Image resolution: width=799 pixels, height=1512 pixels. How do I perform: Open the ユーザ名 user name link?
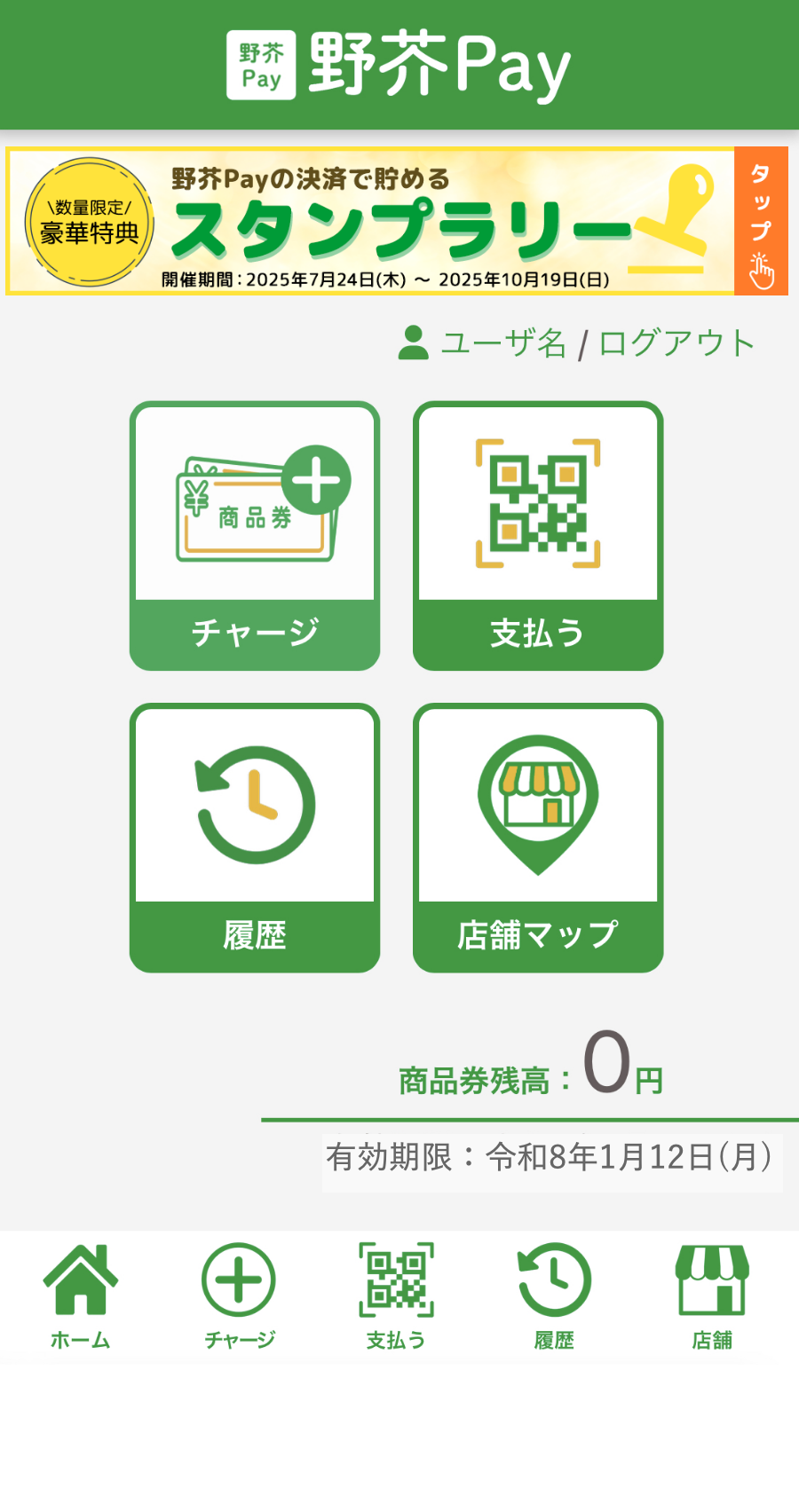pos(502,343)
